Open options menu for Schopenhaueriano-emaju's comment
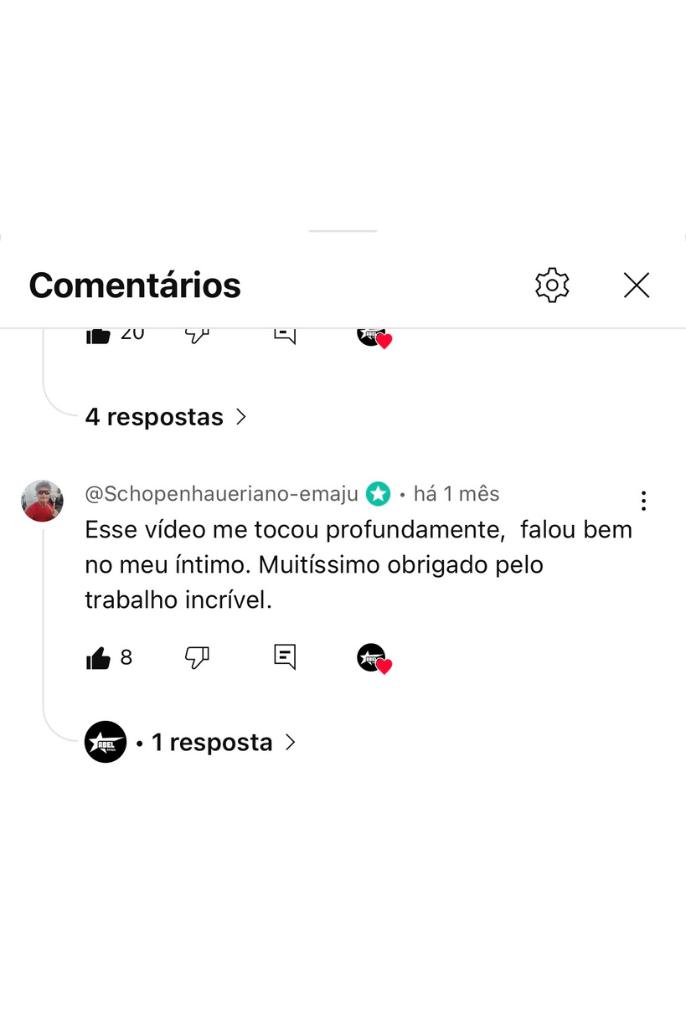This screenshot has height=1024, width=686. click(x=644, y=501)
